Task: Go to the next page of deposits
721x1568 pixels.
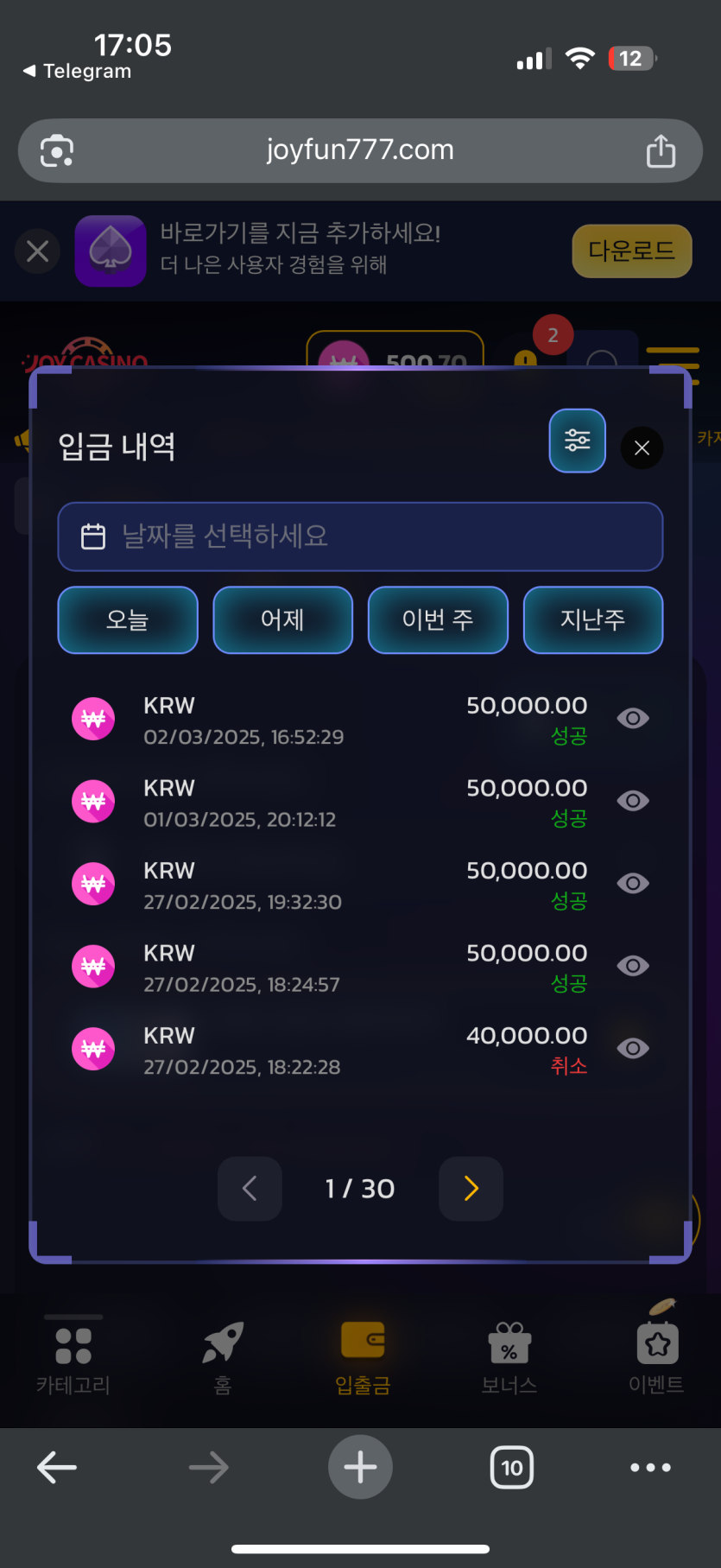Action: pos(471,1189)
